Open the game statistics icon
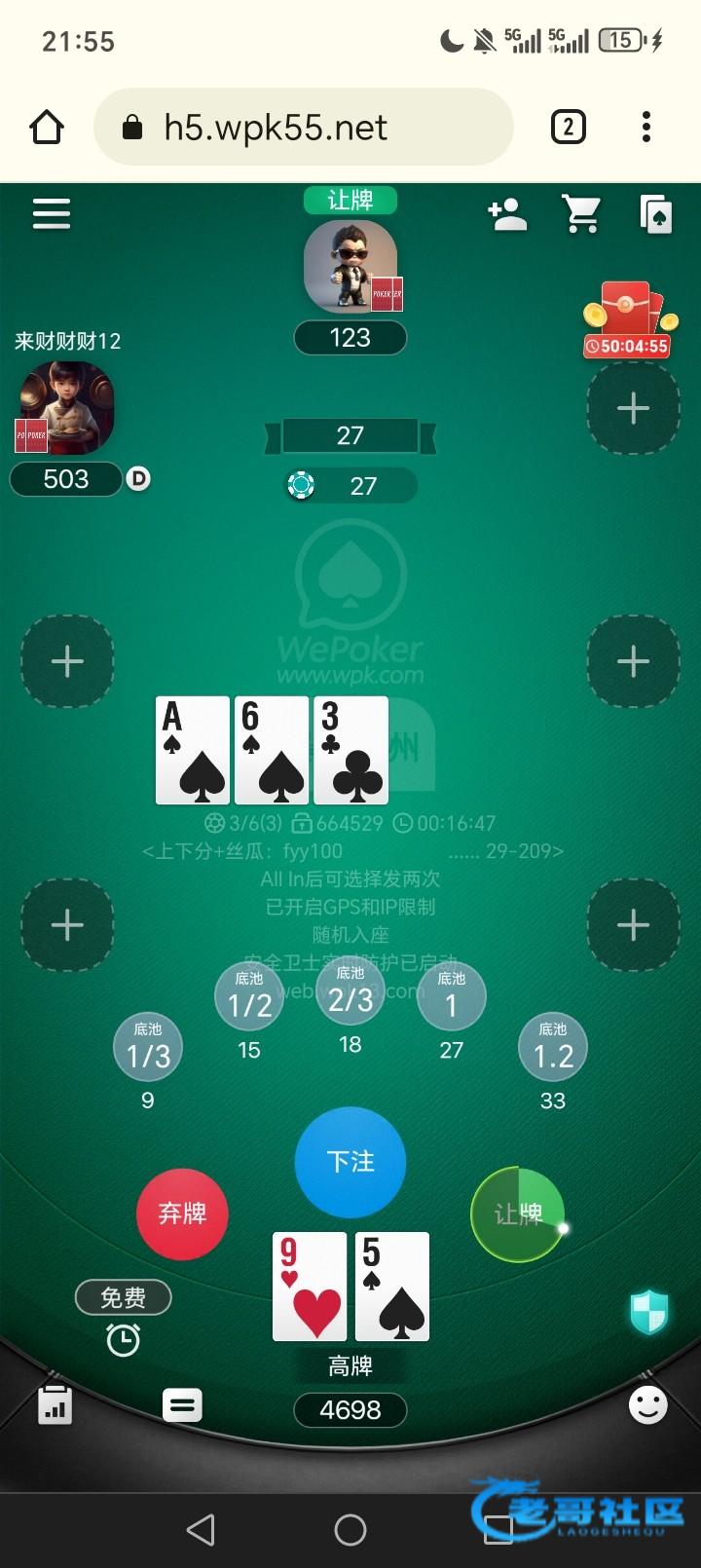This screenshot has height=1568, width=701. pyautogui.click(x=55, y=1405)
